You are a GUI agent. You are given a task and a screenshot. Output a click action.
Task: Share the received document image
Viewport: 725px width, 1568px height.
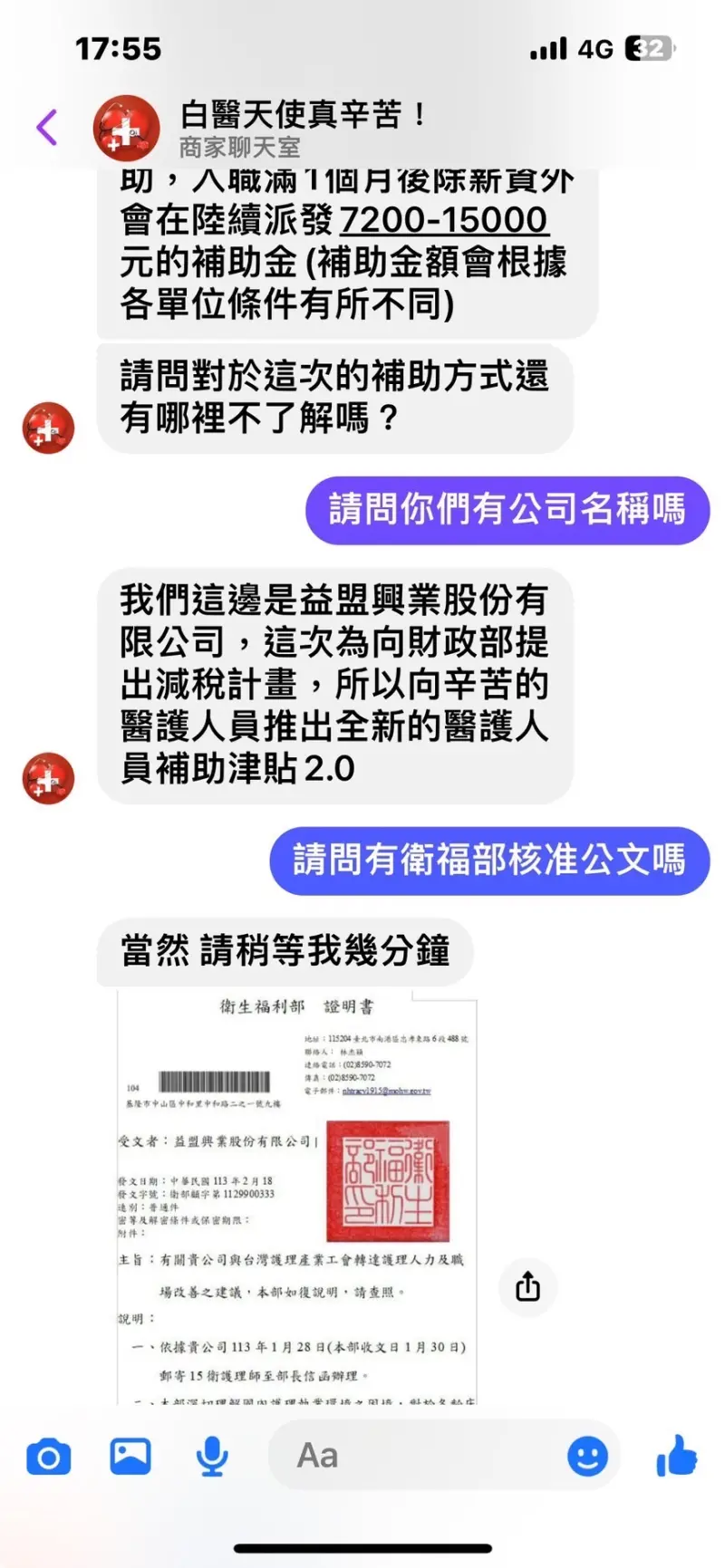527,1286
